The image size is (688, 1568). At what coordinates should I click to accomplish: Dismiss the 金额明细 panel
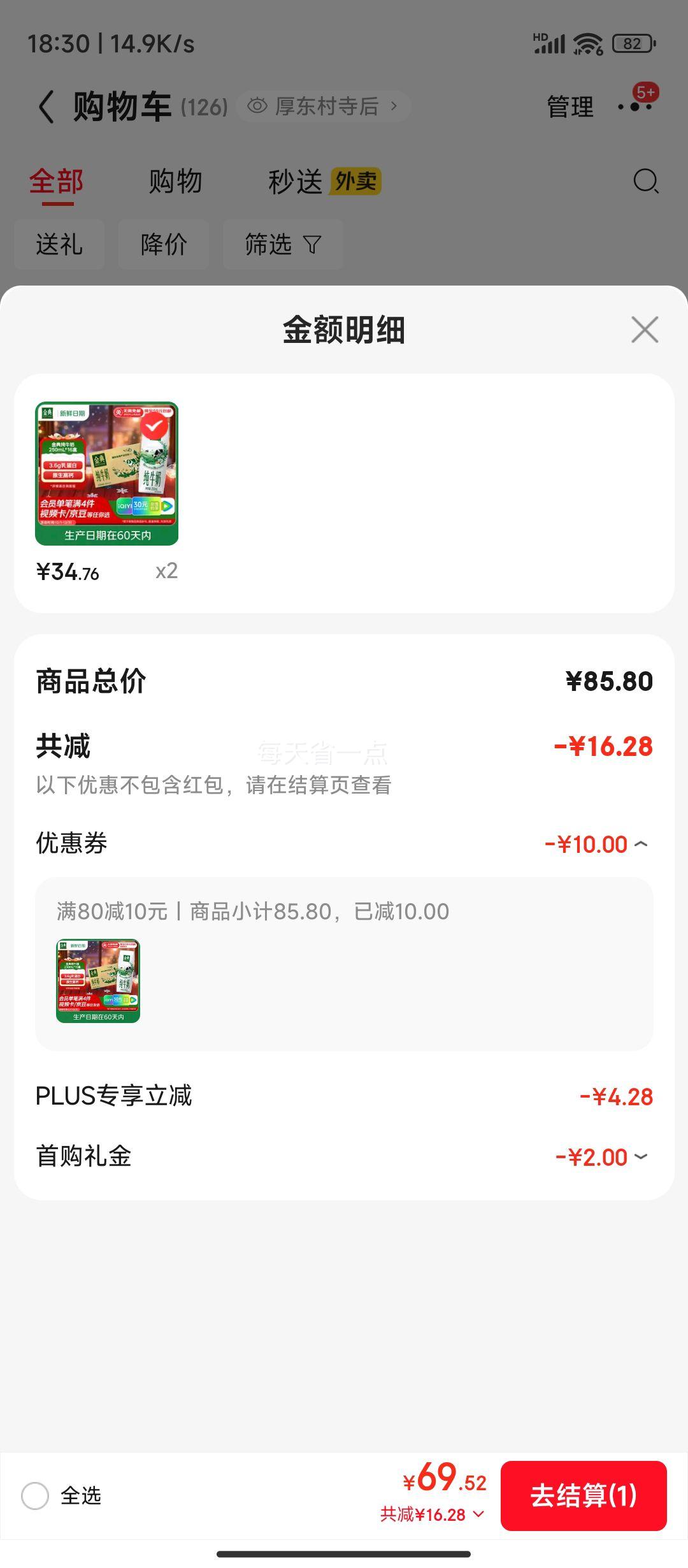[x=644, y=329]
